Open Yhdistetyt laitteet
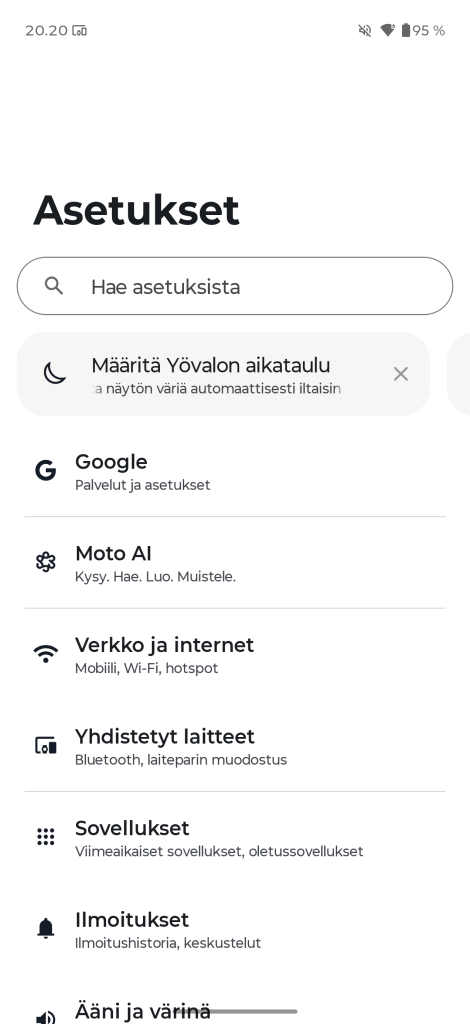The width and height of the screenshot is (470, 1024). [235, 746]
